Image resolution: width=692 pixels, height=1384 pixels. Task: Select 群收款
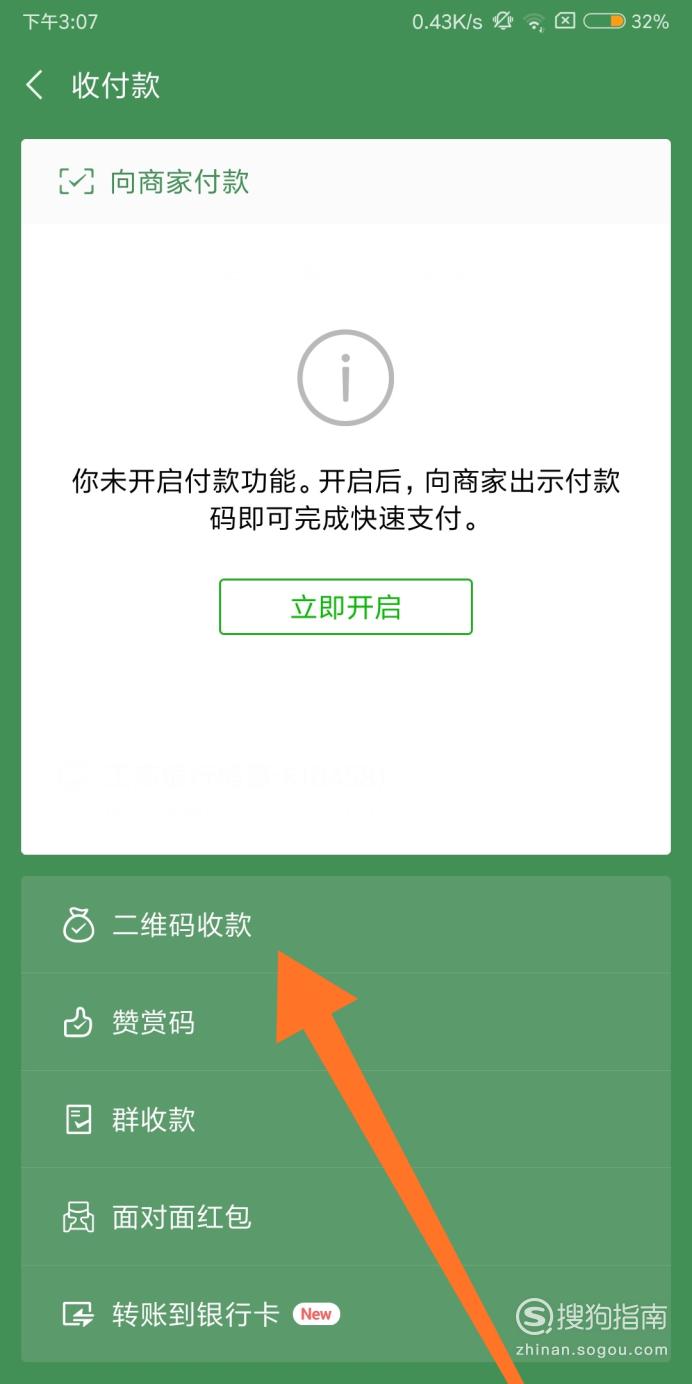[x=346, y=1119]
